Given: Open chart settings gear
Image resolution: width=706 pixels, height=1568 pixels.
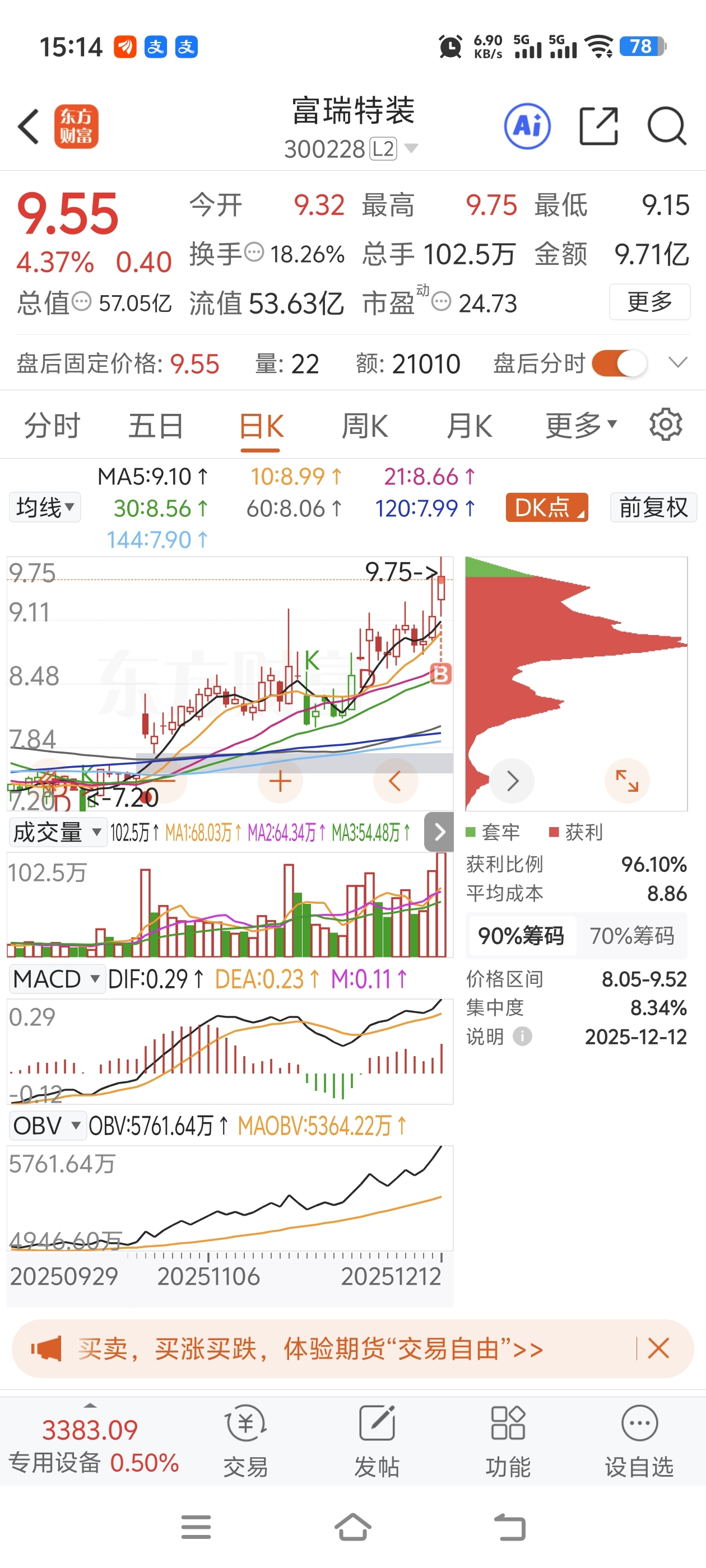Looking at the screenshot, I should point(665,424).
